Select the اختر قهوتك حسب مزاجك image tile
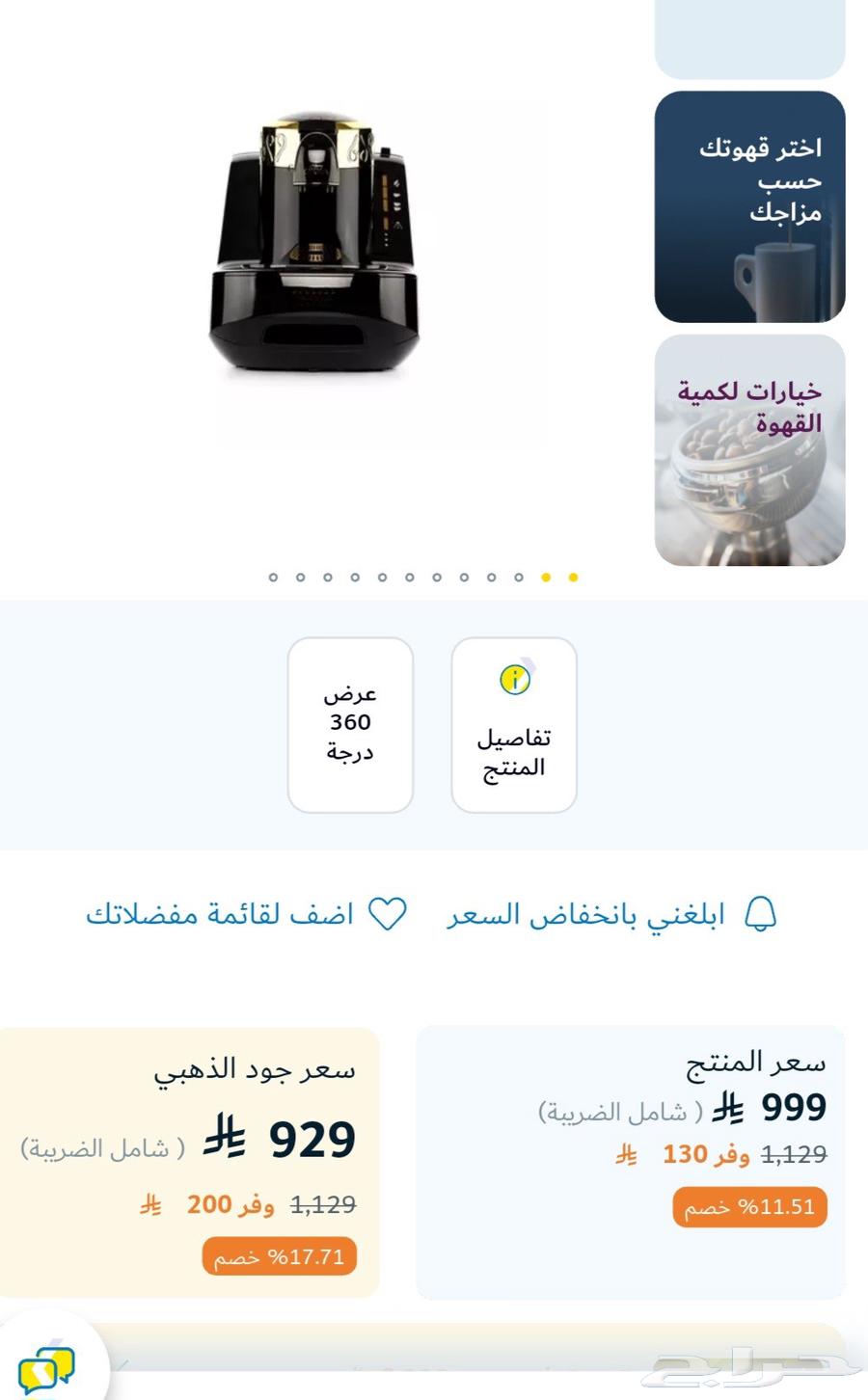 749,206
